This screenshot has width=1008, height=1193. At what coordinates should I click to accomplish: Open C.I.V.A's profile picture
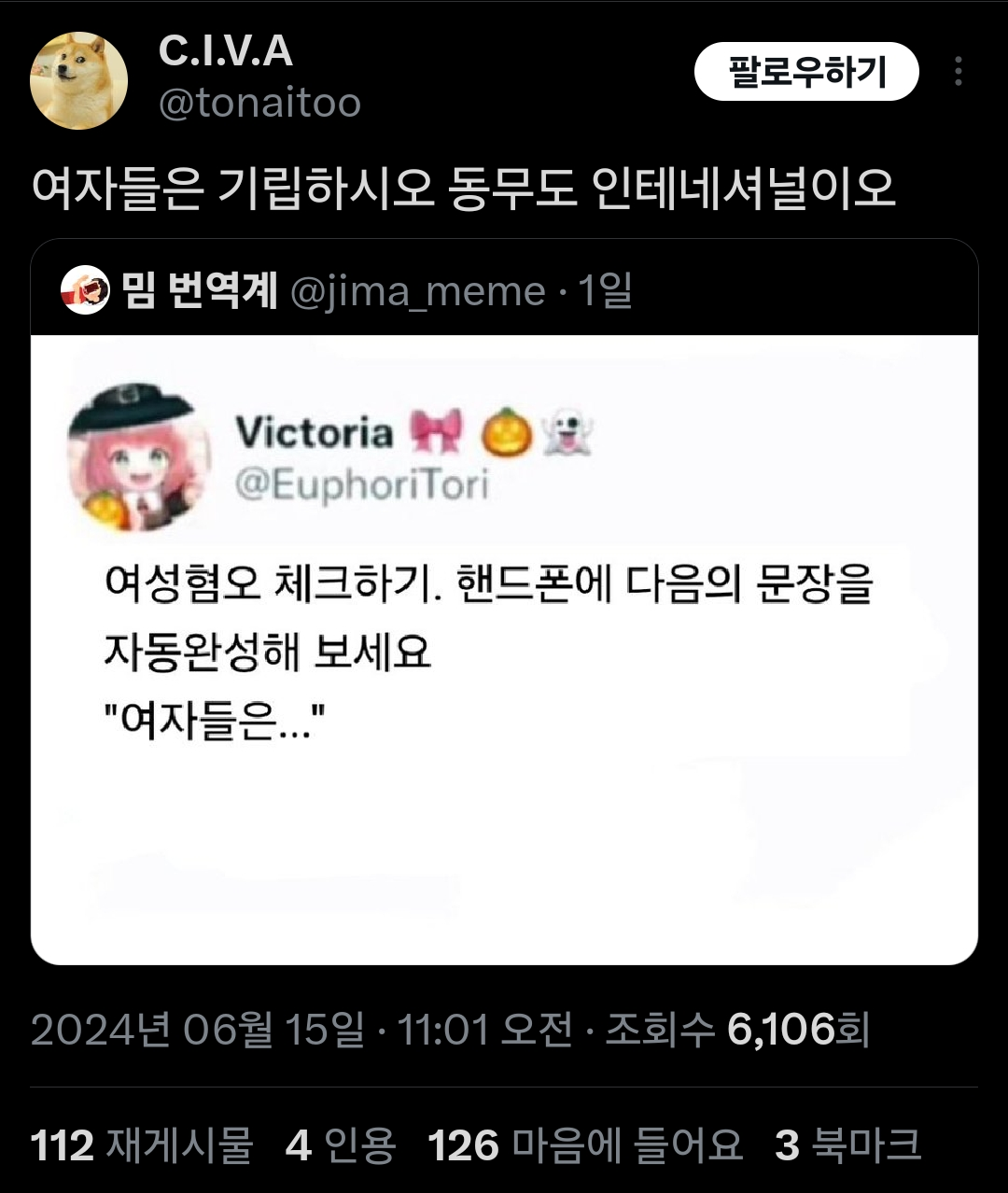pos(78,80)
